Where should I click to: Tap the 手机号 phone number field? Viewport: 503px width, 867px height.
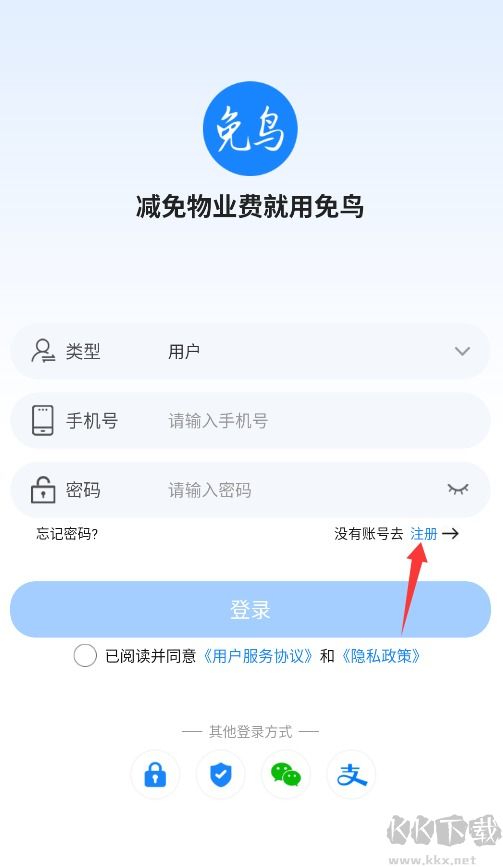[x=250, y=421]
